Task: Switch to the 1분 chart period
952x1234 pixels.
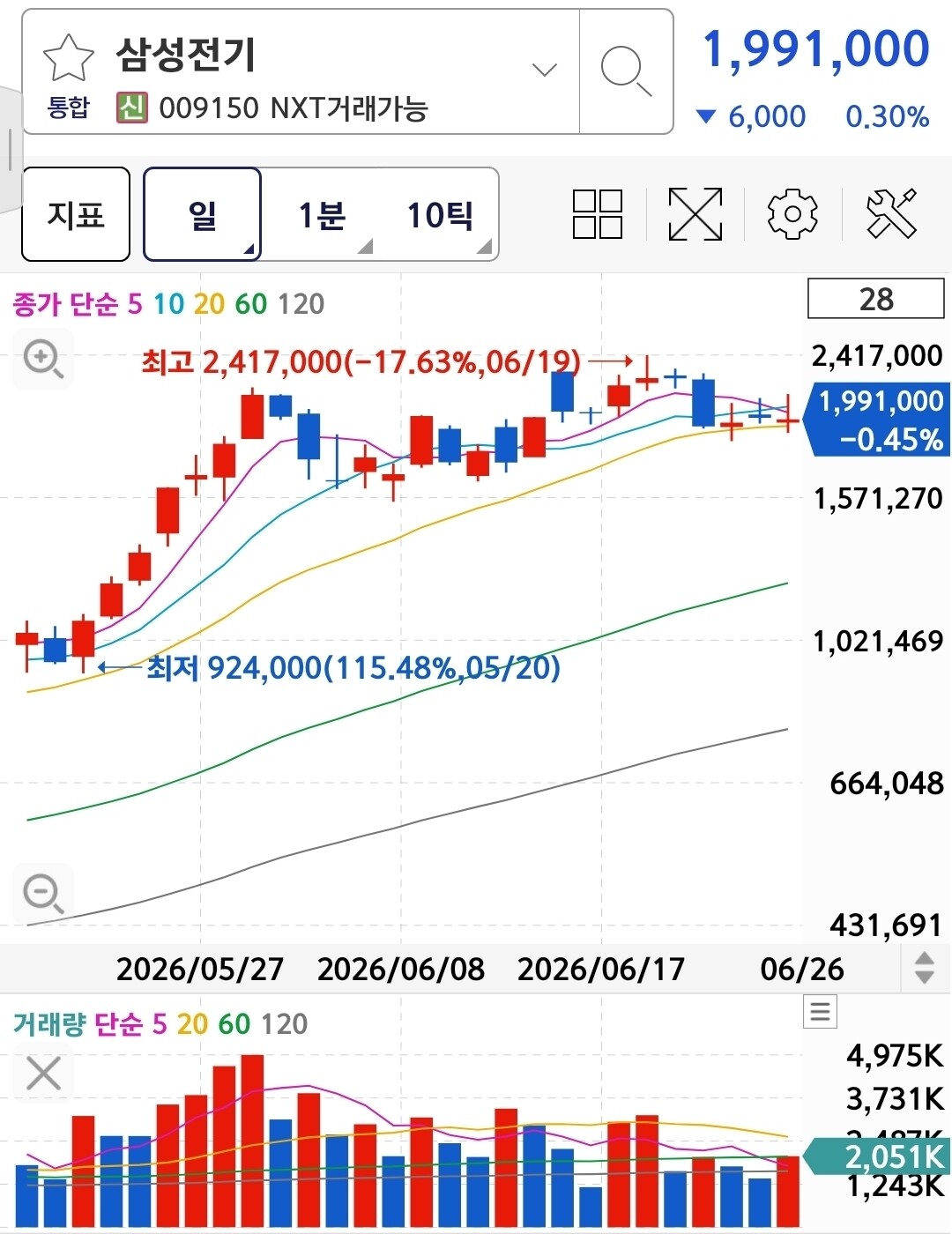Action: [322, 214]
